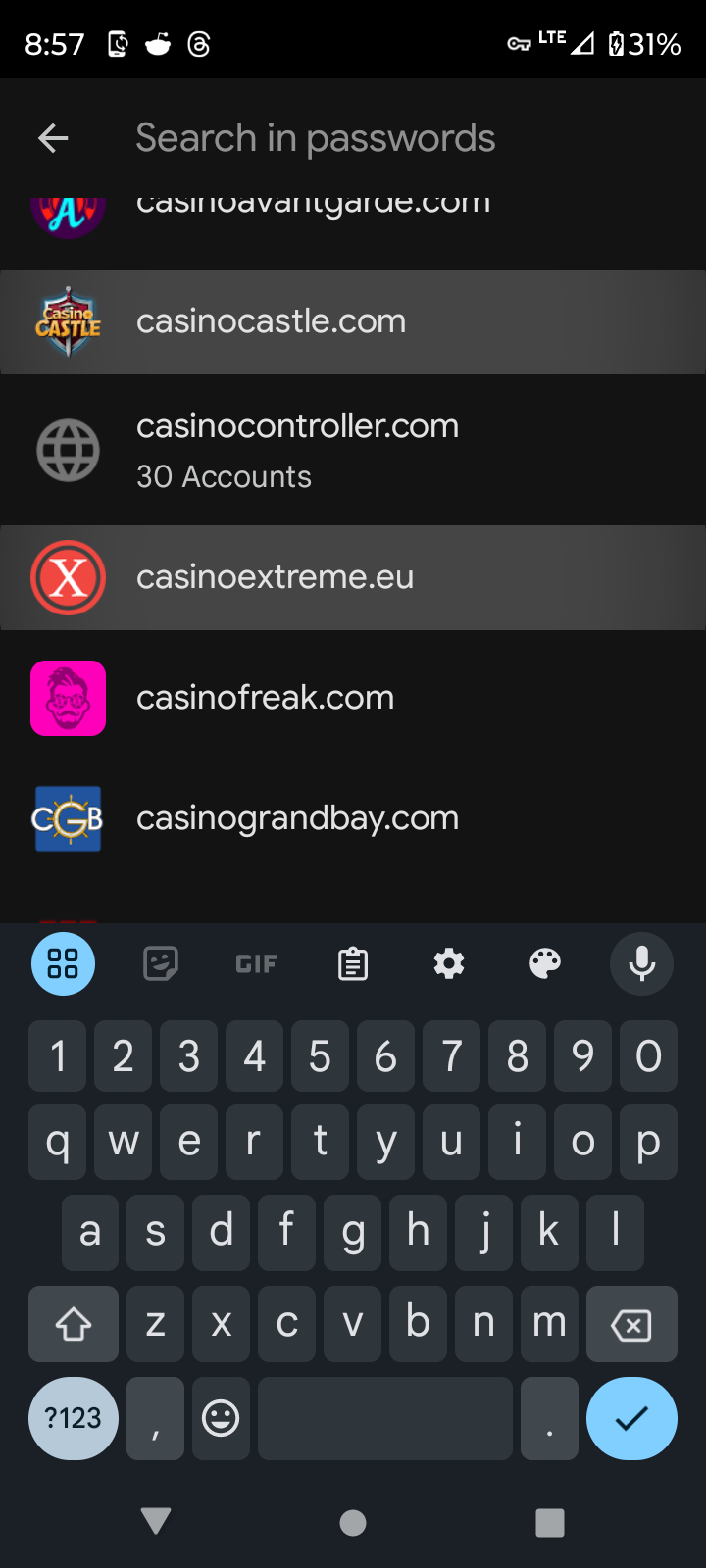Switch keyboard to ?123 symbols
Screen dimensions: 706x1568
[74, 1418]
